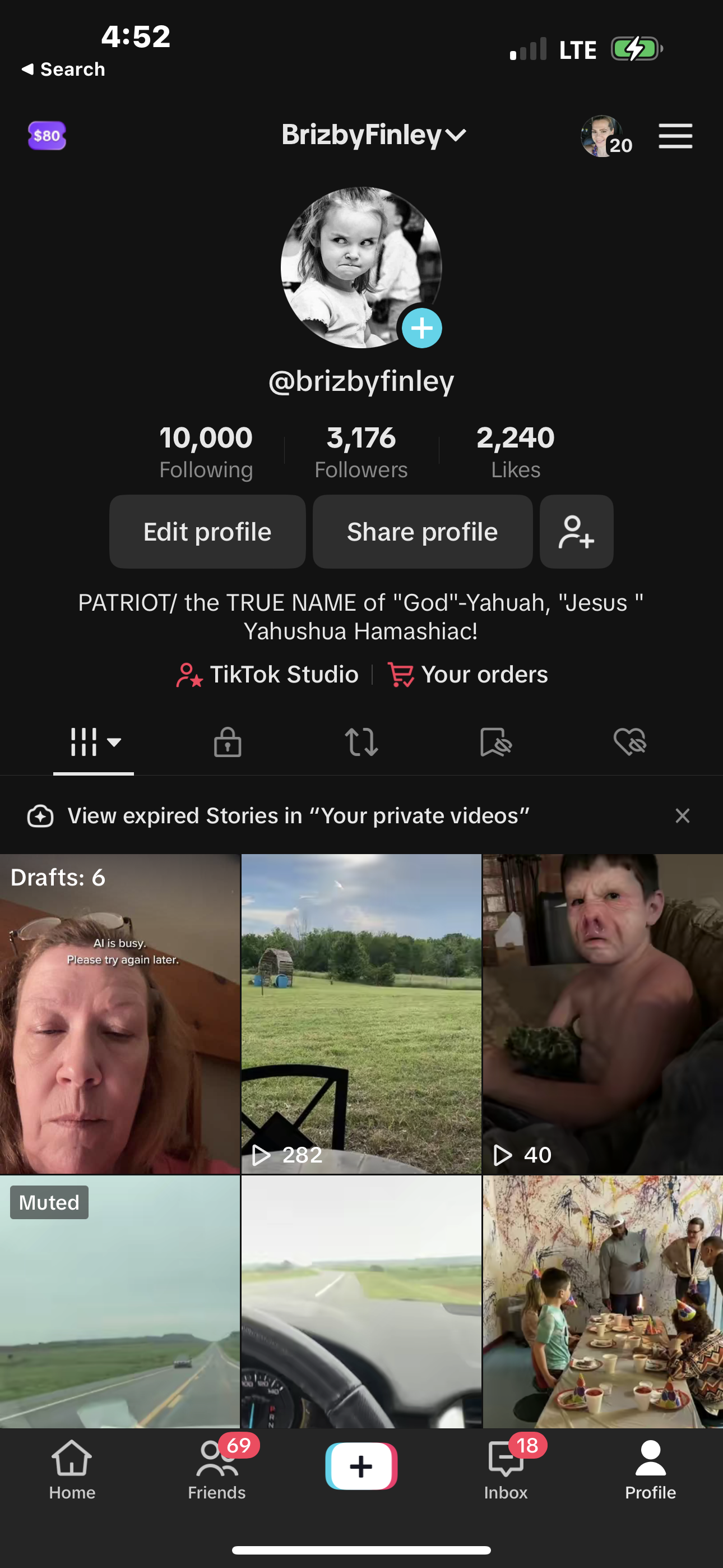
Task: Open profile views avatar showing 20
Action: point(604,136)
